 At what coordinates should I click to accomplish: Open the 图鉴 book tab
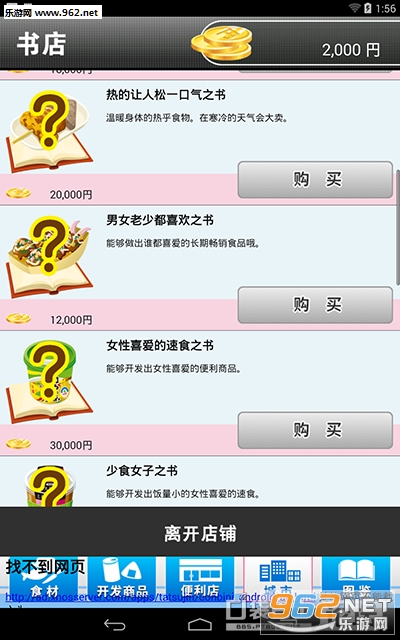356,582
